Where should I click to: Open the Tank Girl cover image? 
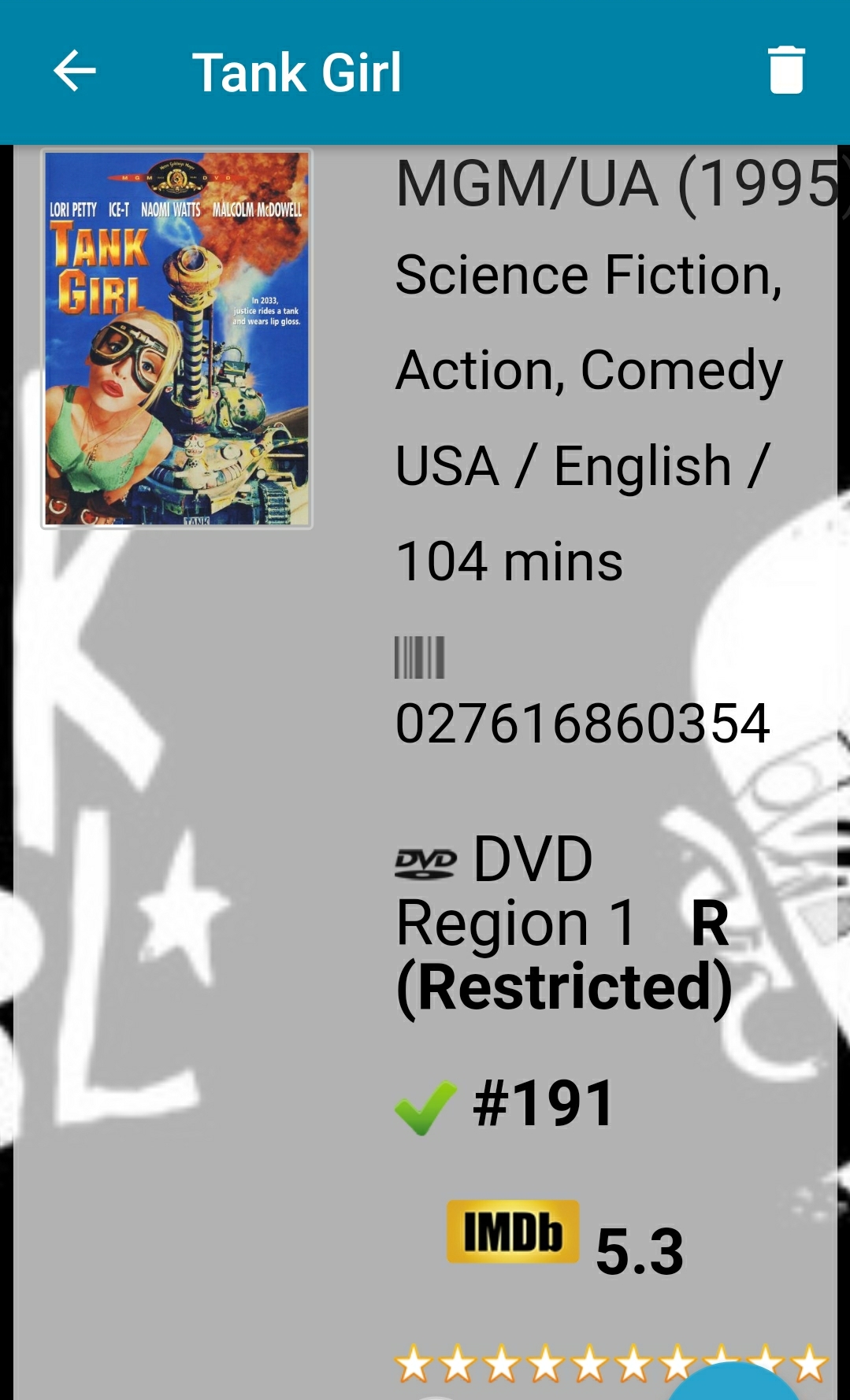(177, 339)
